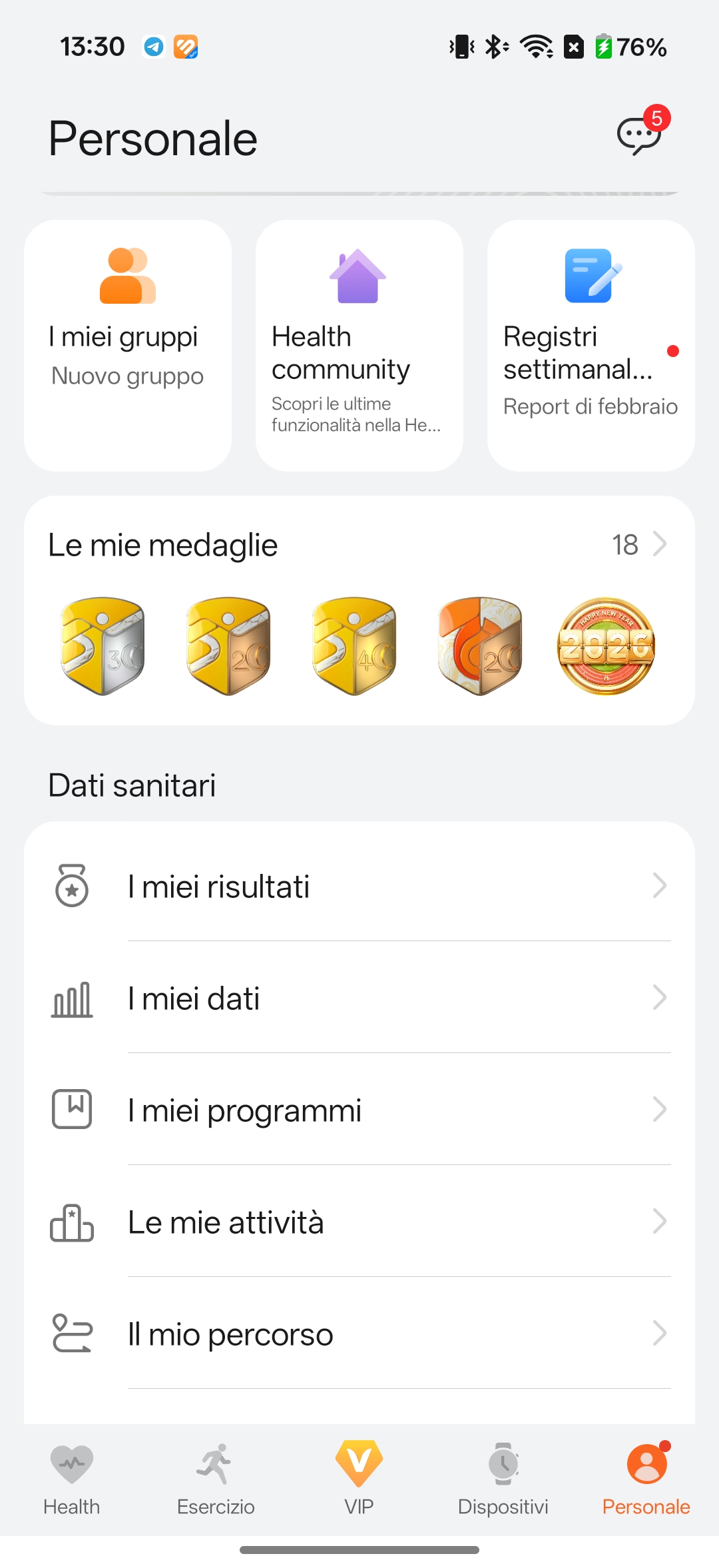Open the messages icon with 5 notifications
This screenshot has width=719, height=1568.
coord(639,135)
